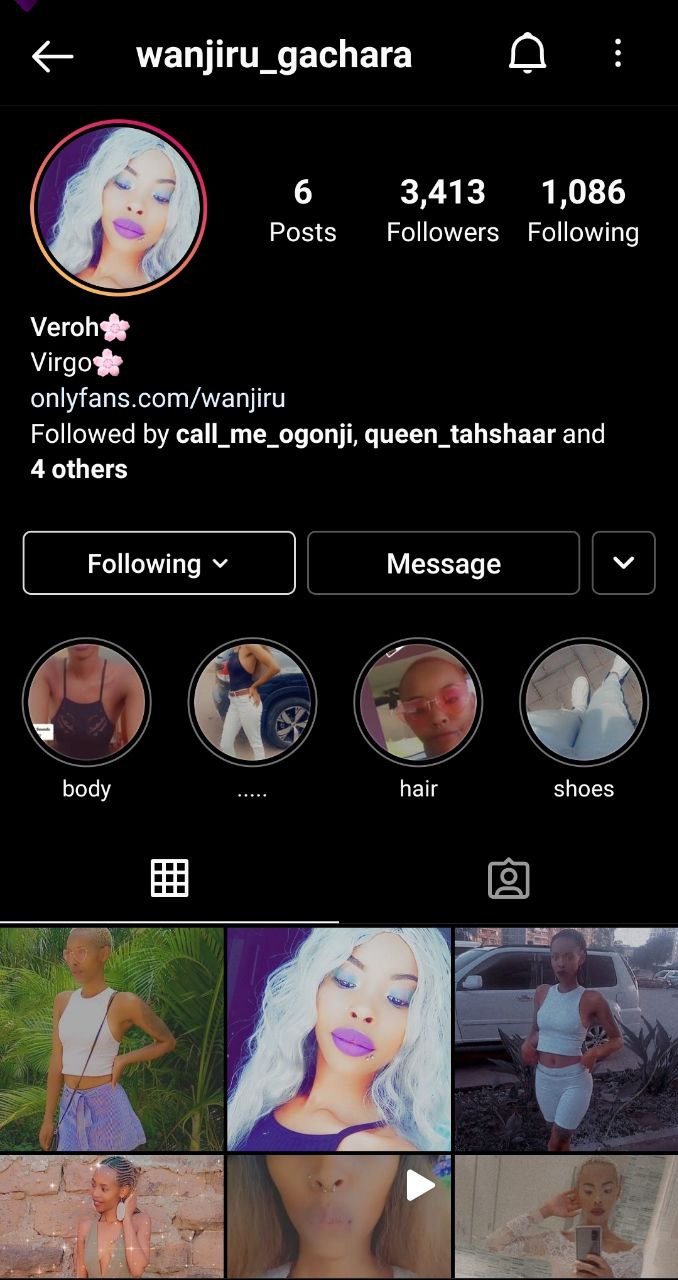Open the 'shoes' story highlight
This screenshot has height=1280, width=678.
[x=584, y=702]
